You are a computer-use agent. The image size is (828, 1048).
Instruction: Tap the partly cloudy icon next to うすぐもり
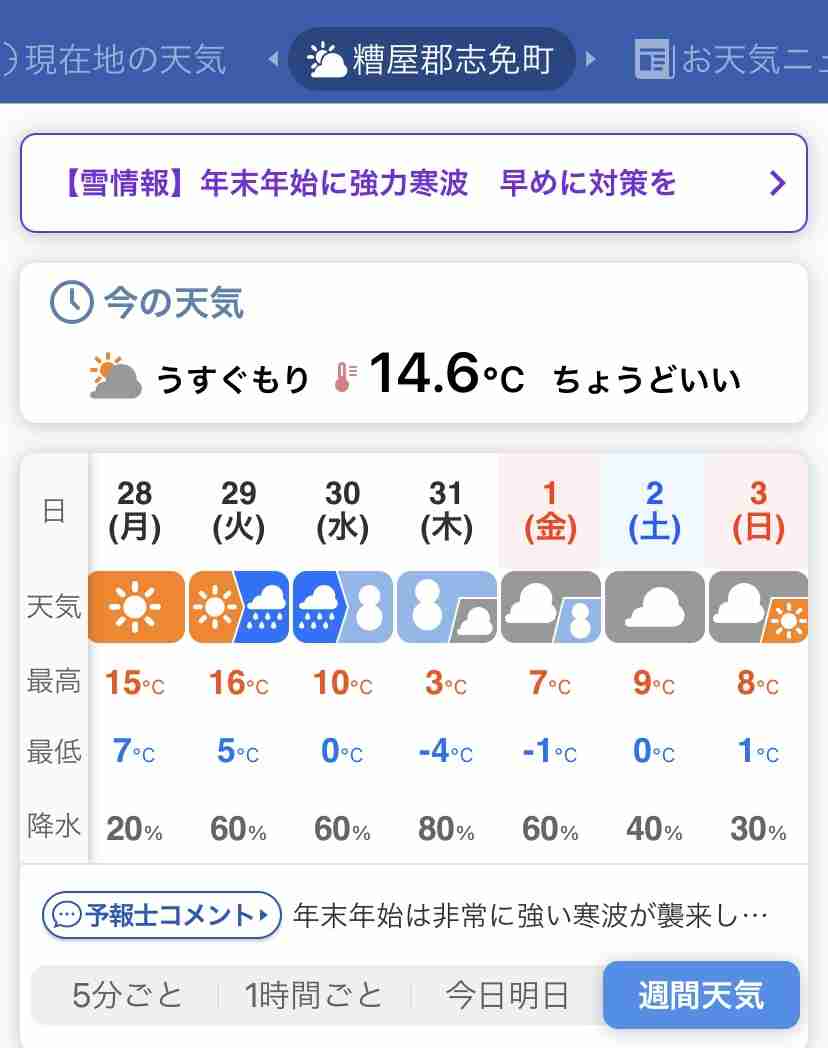[112, 376]
